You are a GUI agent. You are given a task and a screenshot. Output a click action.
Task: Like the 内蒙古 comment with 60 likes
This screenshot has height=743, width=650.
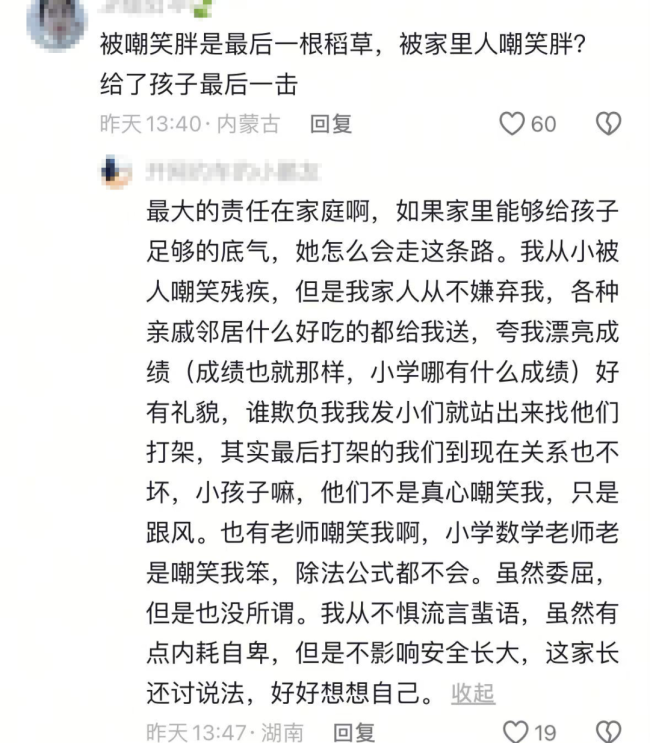[512, 124]
